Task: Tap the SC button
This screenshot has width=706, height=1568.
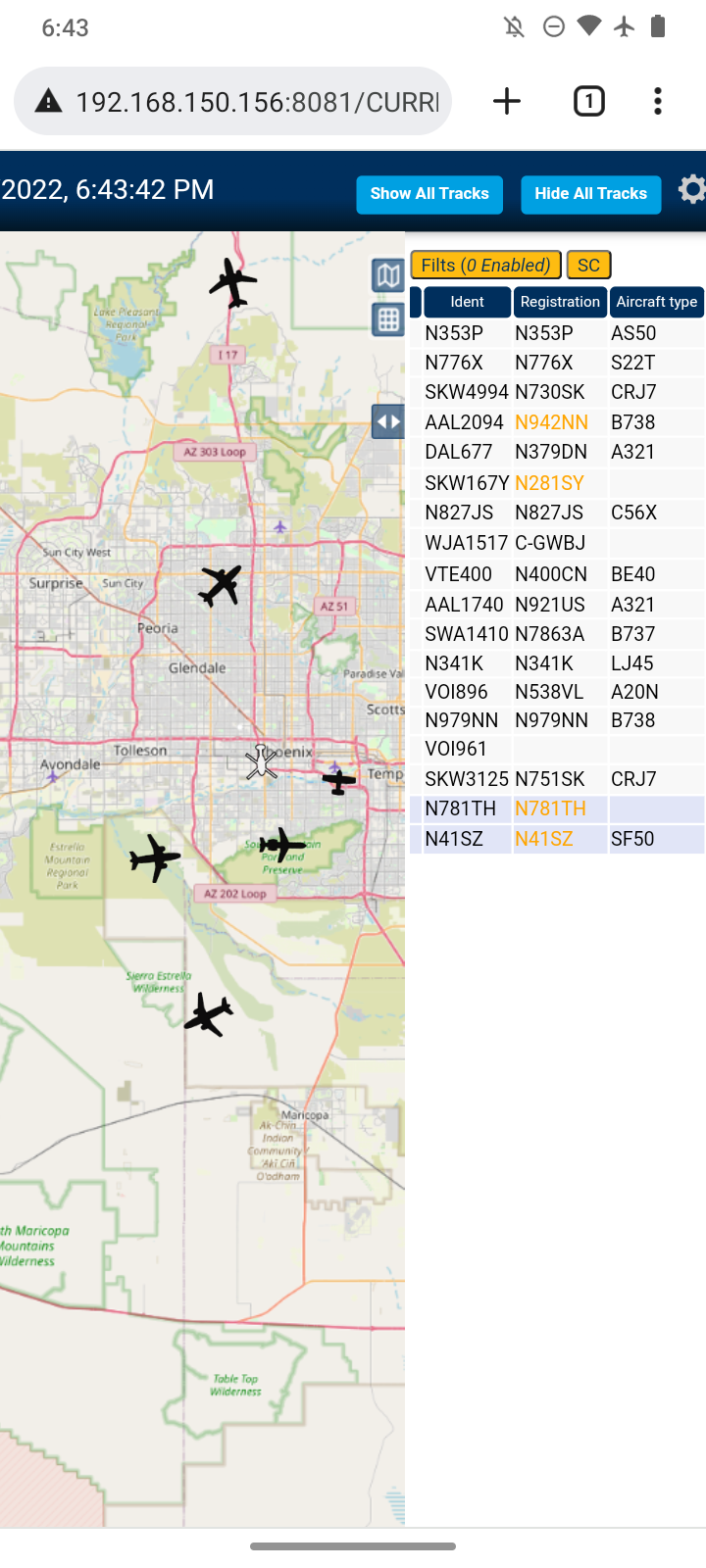Action: [588, 265]
